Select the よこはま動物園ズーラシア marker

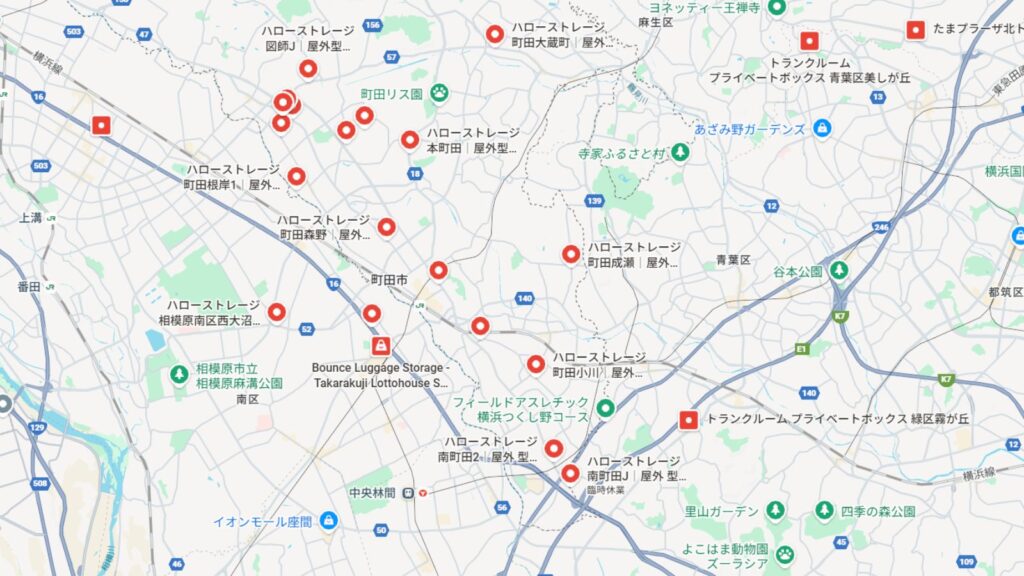785,553
